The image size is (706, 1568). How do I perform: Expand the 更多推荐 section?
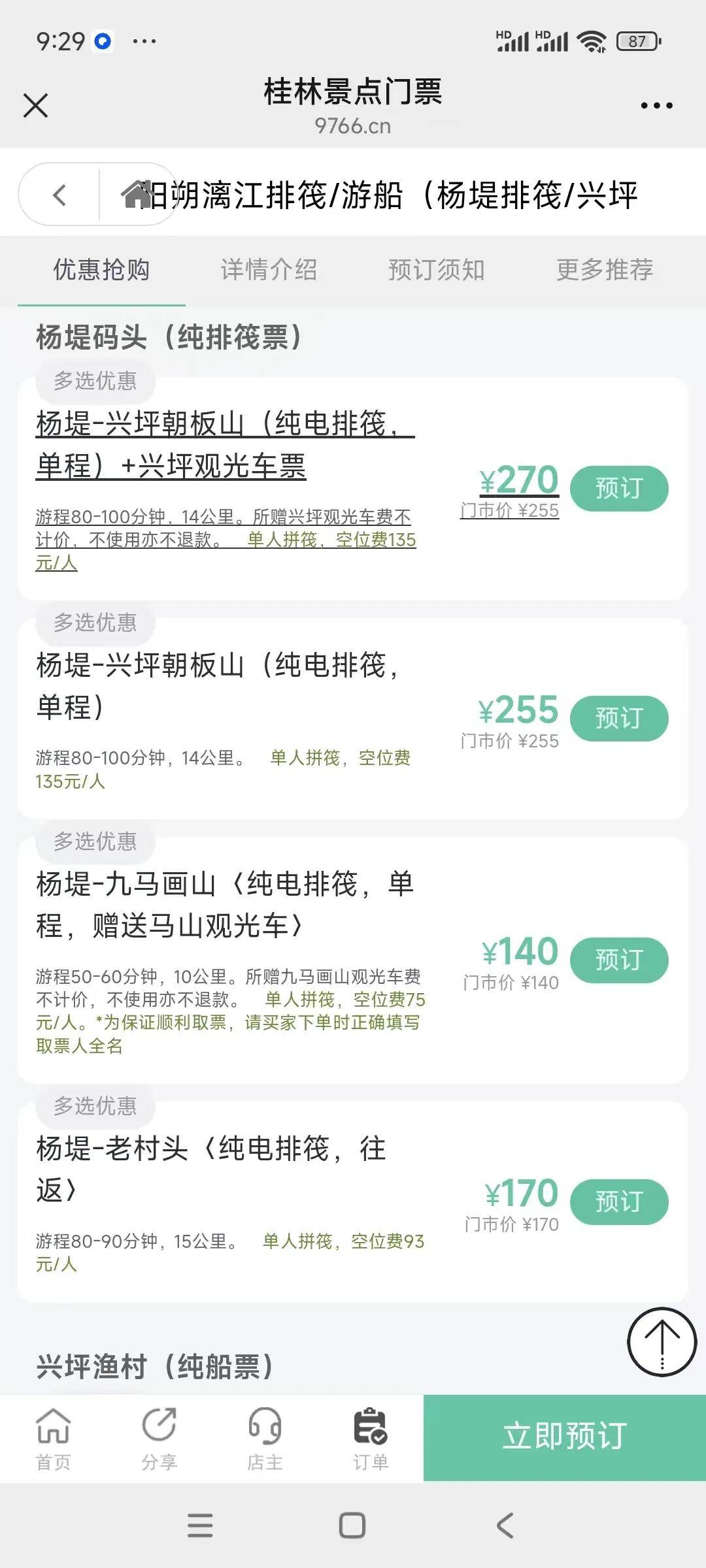pyautogui.click(x=605, y=269)
